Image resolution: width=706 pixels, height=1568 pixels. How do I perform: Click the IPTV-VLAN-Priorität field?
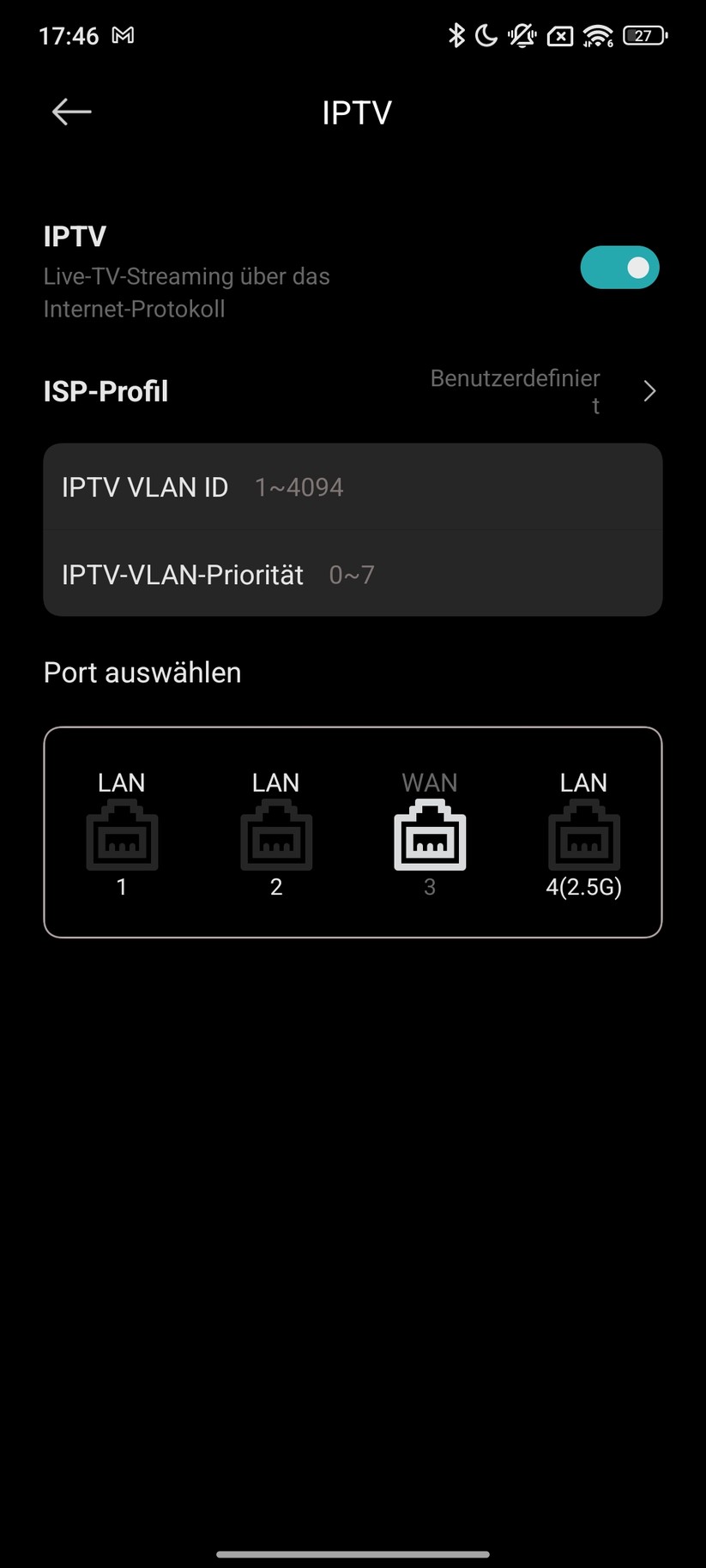pyautogui.click(x=353, y=575)
